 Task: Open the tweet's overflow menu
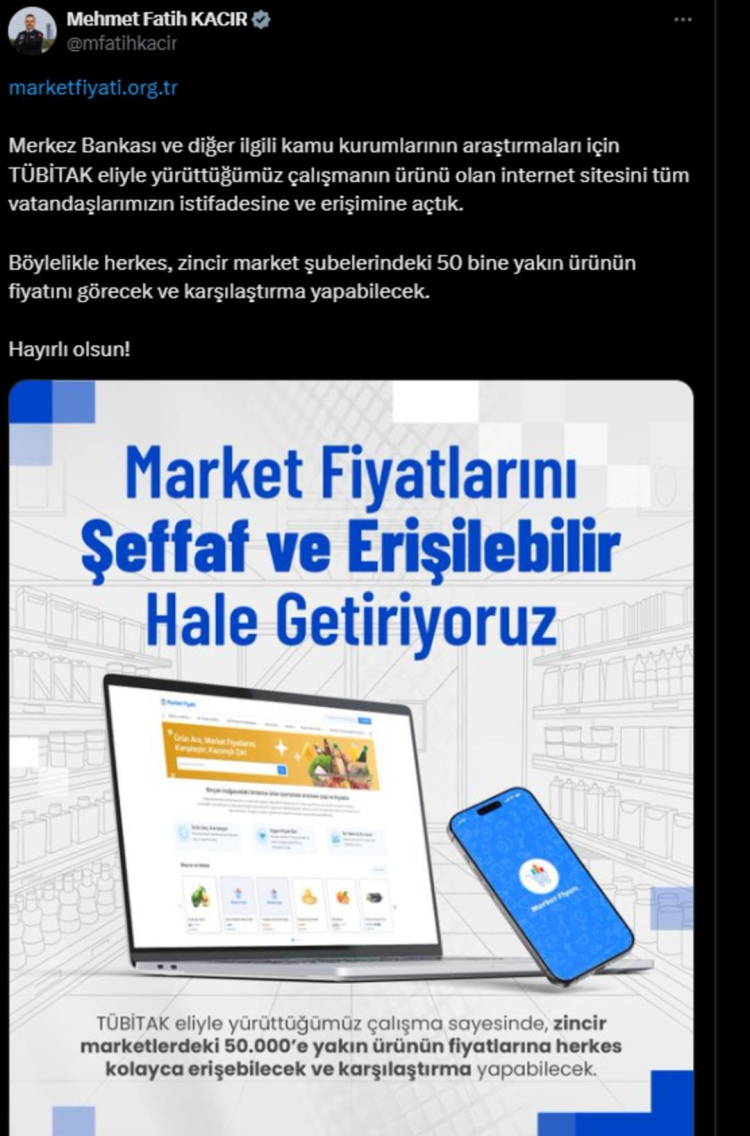click(683, 20)
